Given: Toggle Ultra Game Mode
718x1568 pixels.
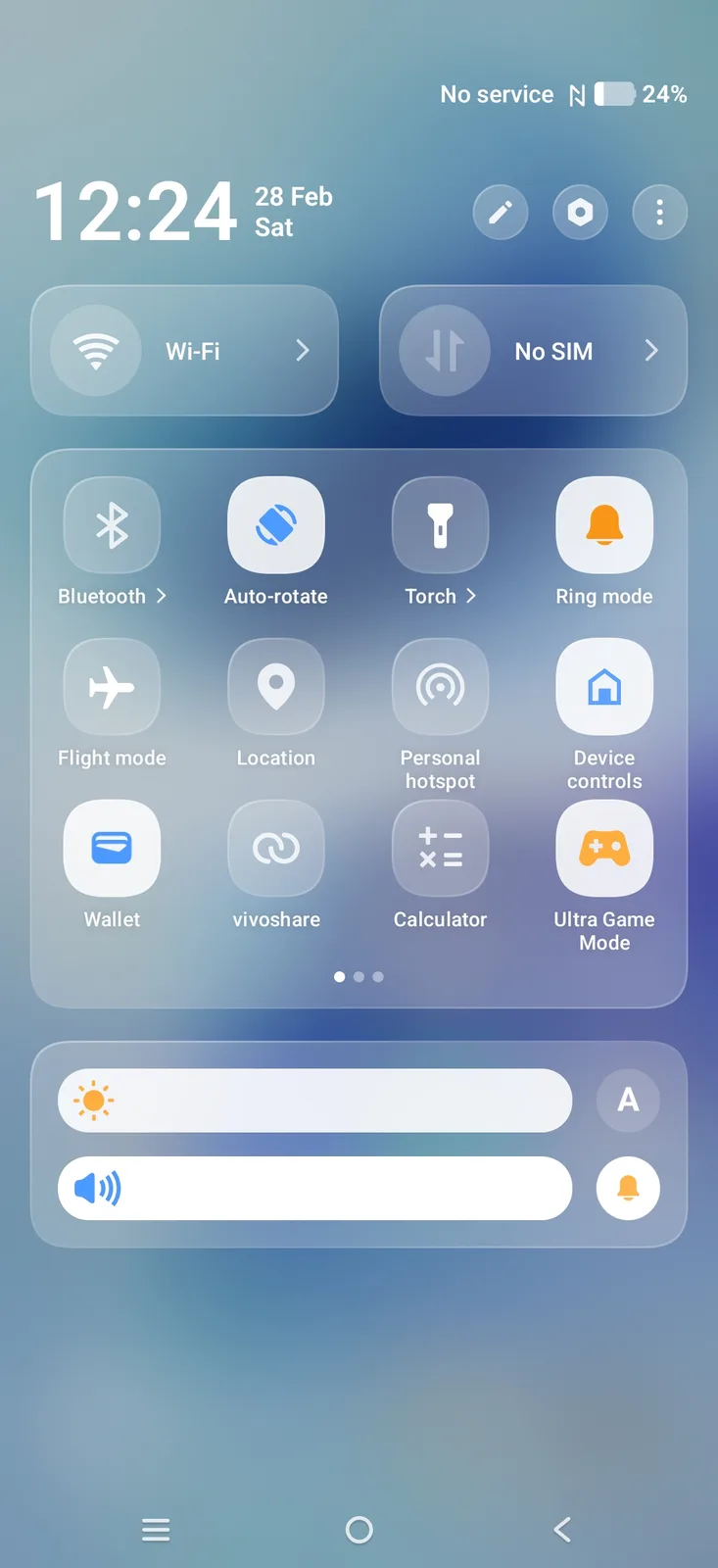Looking at the screenshot, I should (x=604, y=849).
